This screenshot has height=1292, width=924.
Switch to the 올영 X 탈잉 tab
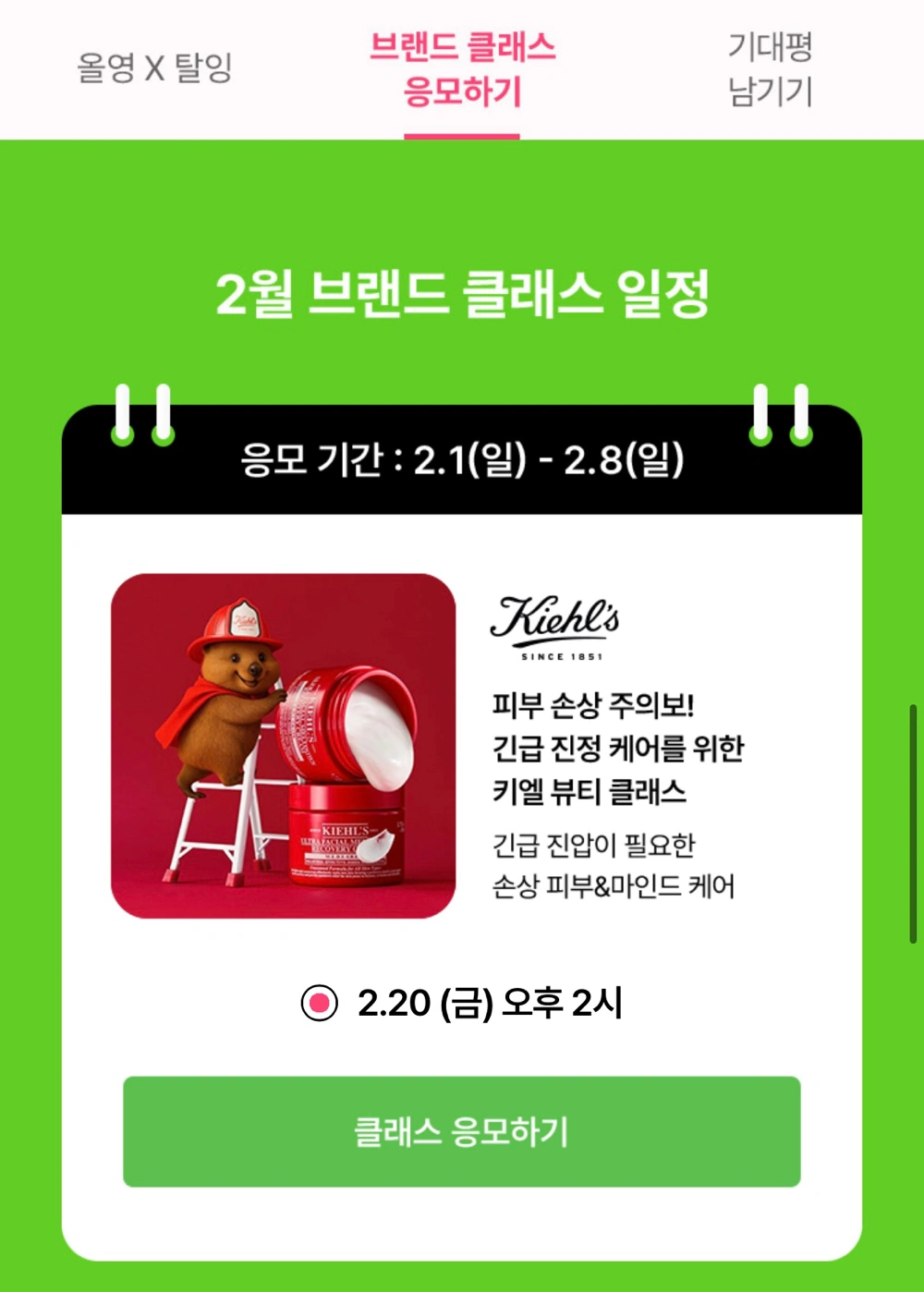tap(154, 68)
